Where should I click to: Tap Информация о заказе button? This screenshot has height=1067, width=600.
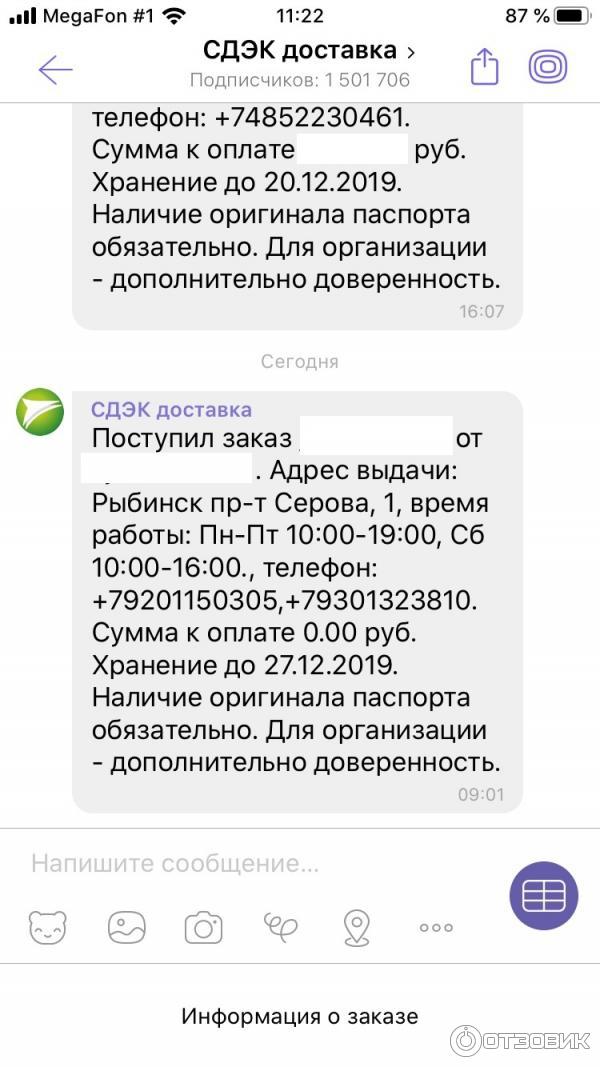[x=299, y=1017]
